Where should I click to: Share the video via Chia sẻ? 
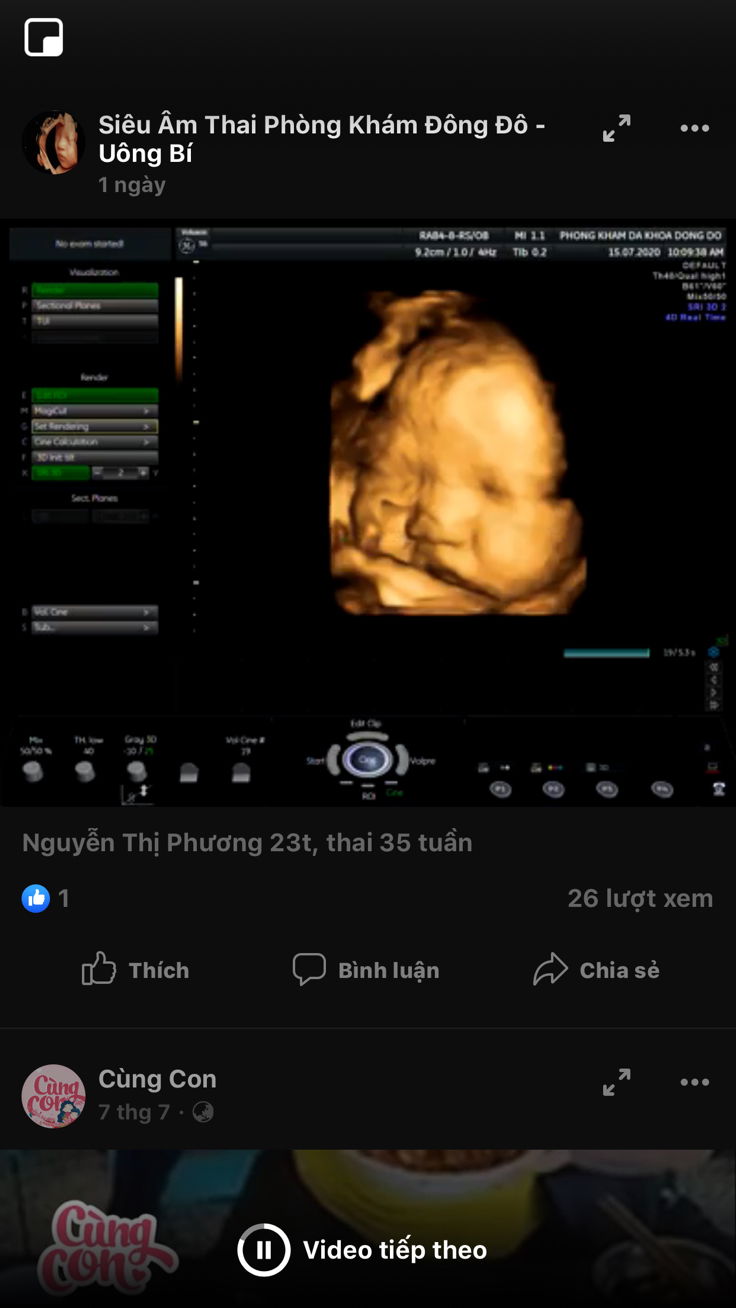point(596,970)
